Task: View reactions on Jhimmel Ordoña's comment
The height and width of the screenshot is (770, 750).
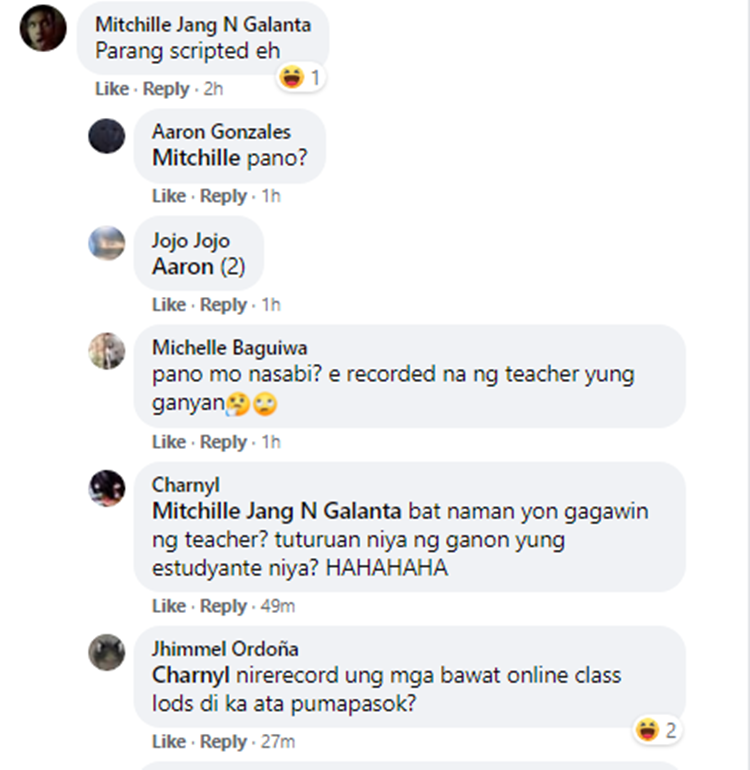Action: pos(658,730)
